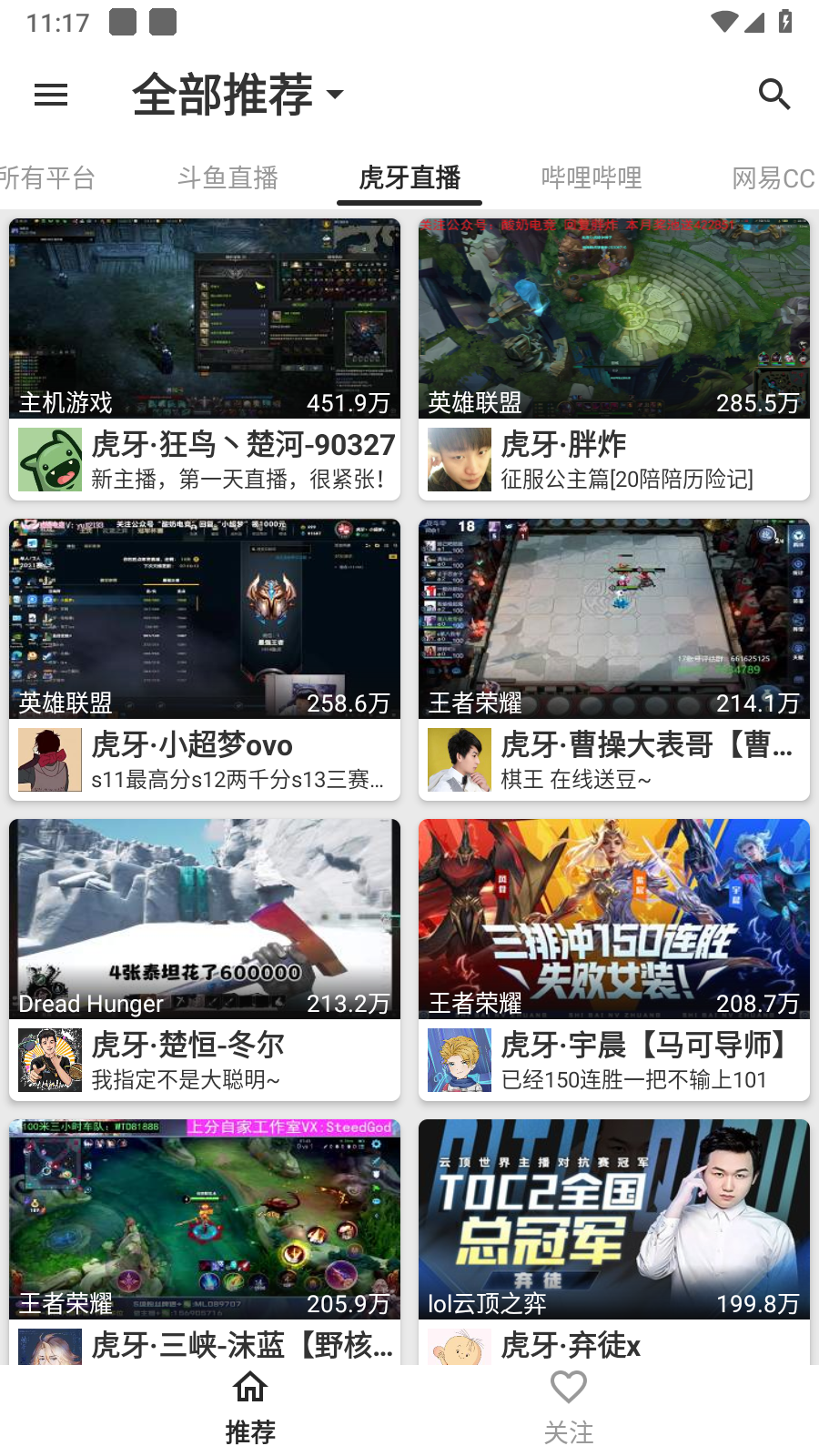819x1456 pixels.
Task: Switch to the 网易CC tab
Action: 773,177
